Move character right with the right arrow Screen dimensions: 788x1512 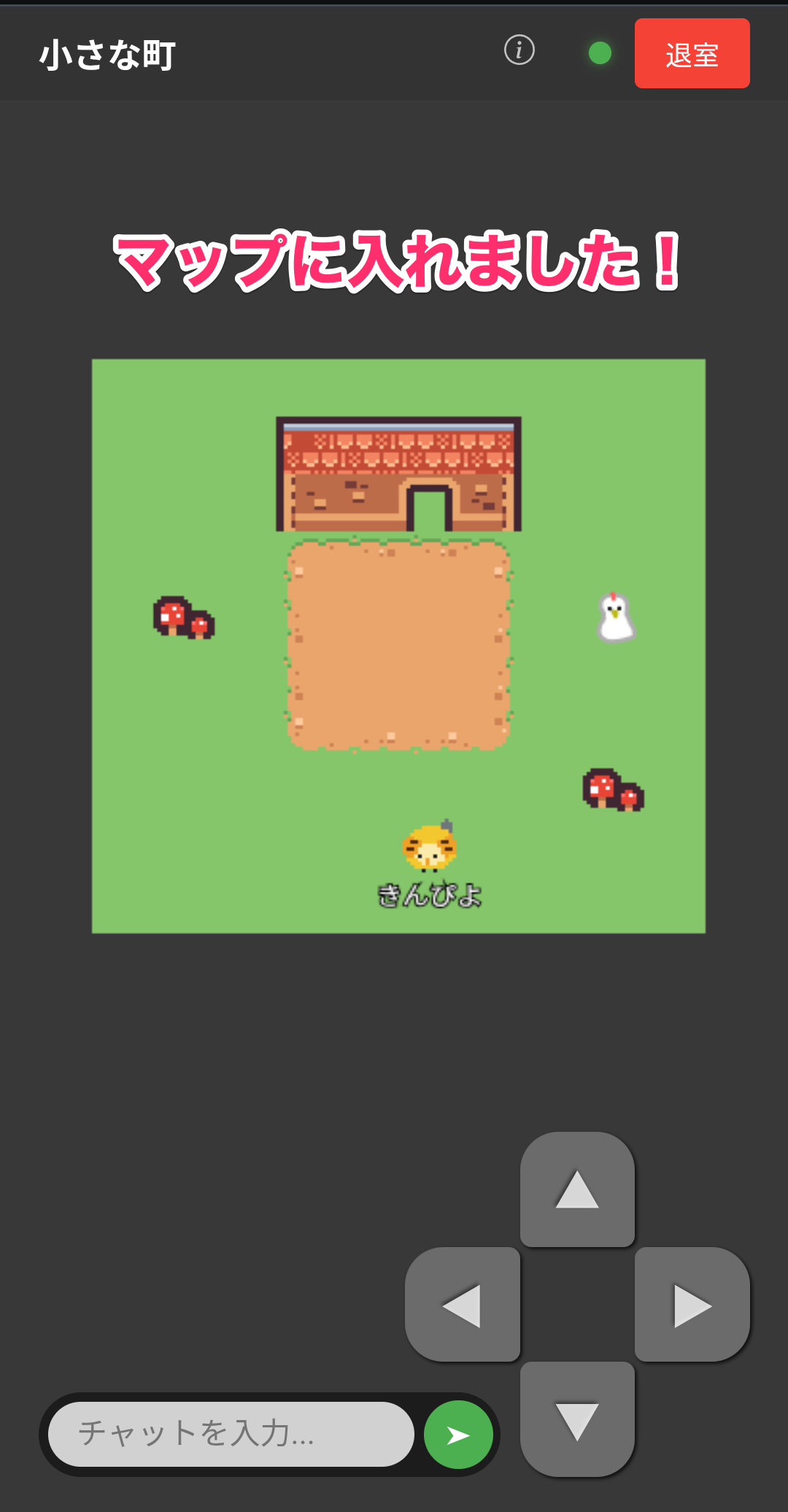[692, 1305]
